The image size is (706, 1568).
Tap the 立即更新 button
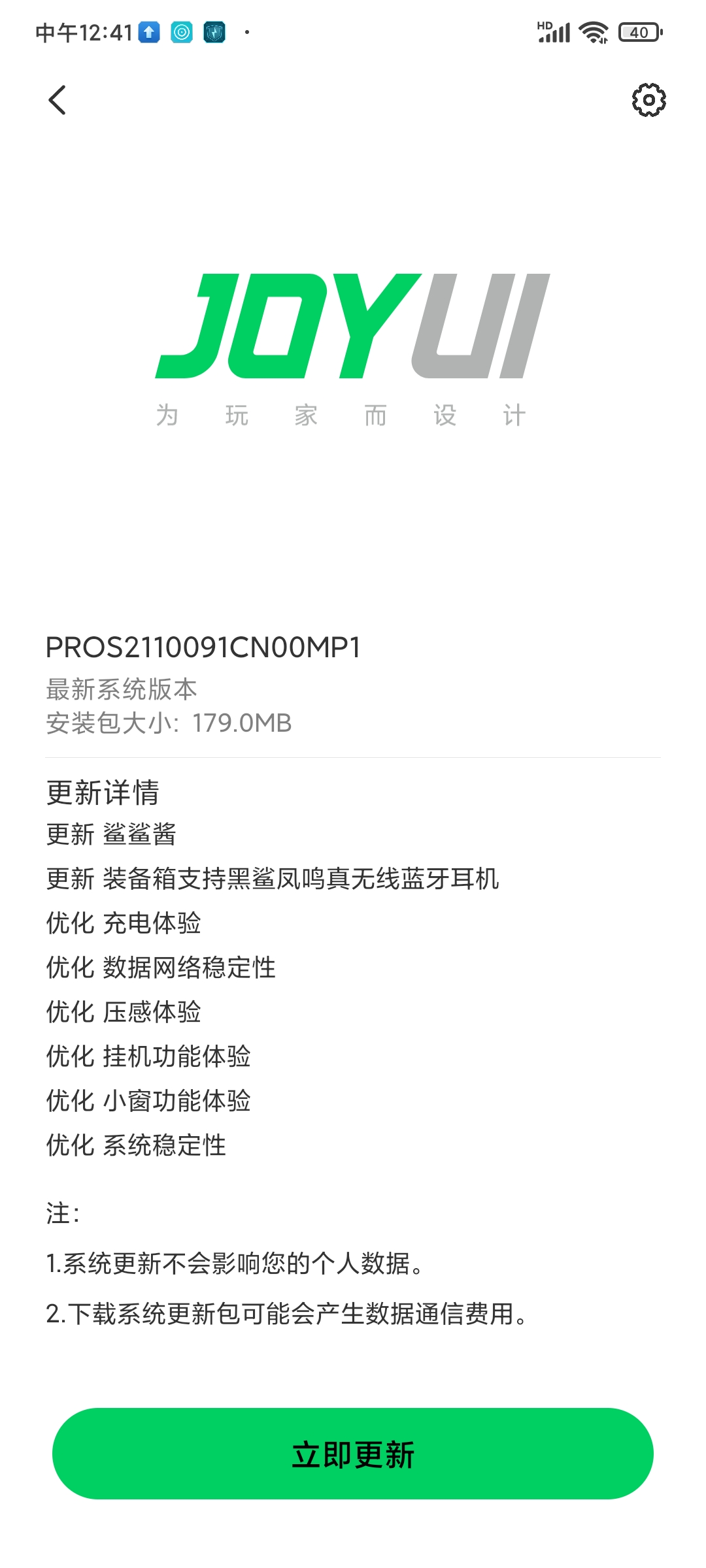pyautogui.click(x=353, y=1454)
